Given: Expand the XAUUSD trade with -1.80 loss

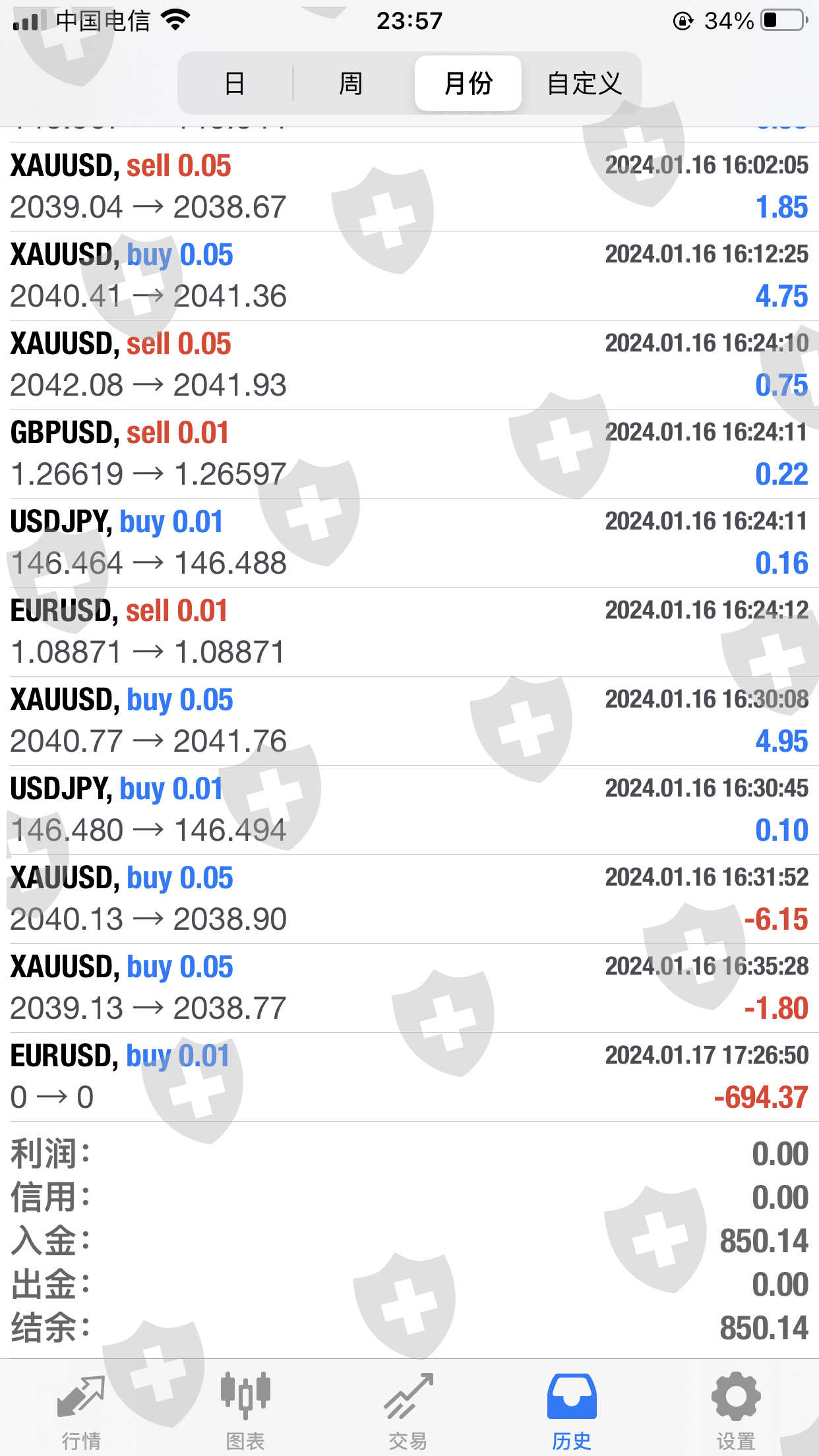Looking at the screenshot, I should pos(409,988).
